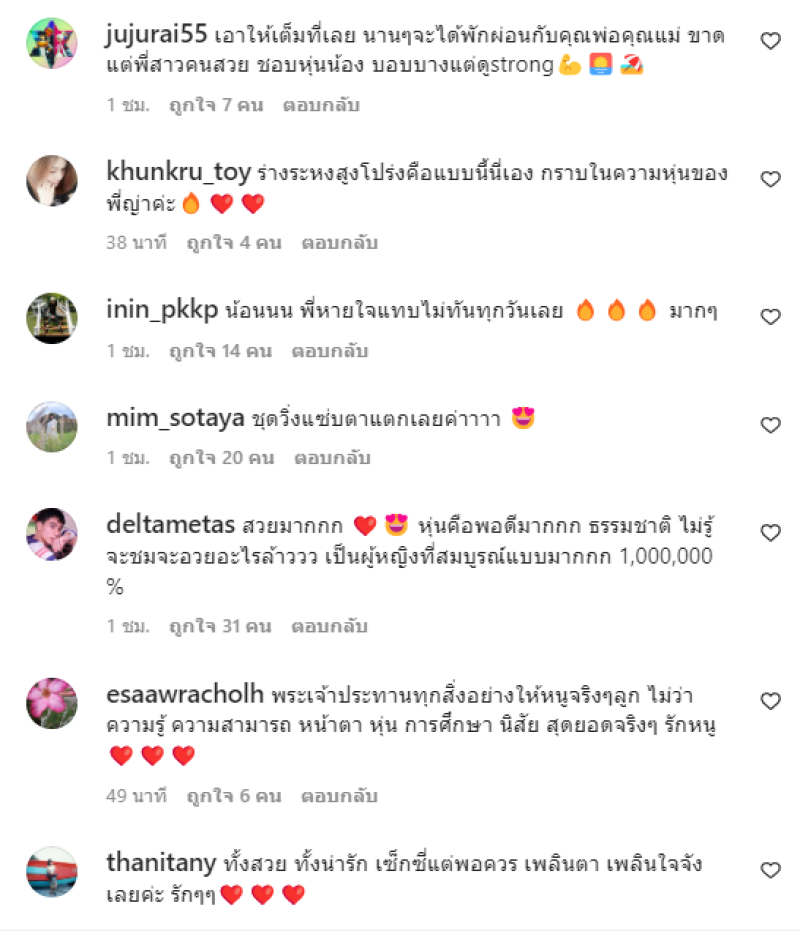Open jujurai55's profile via username
800x934 pixels.
[156, 35]
